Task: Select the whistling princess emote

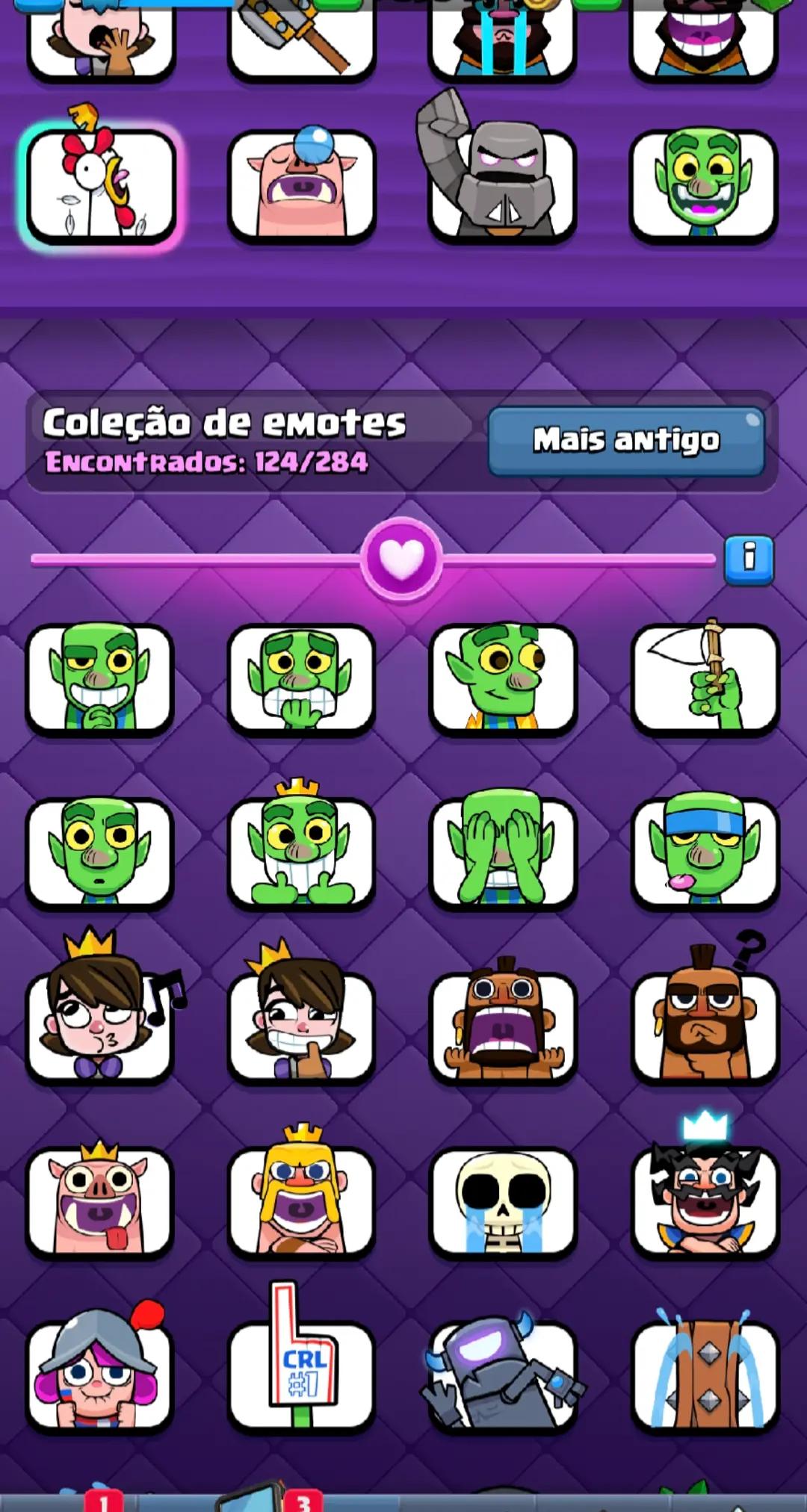Action: point(101,1025)
